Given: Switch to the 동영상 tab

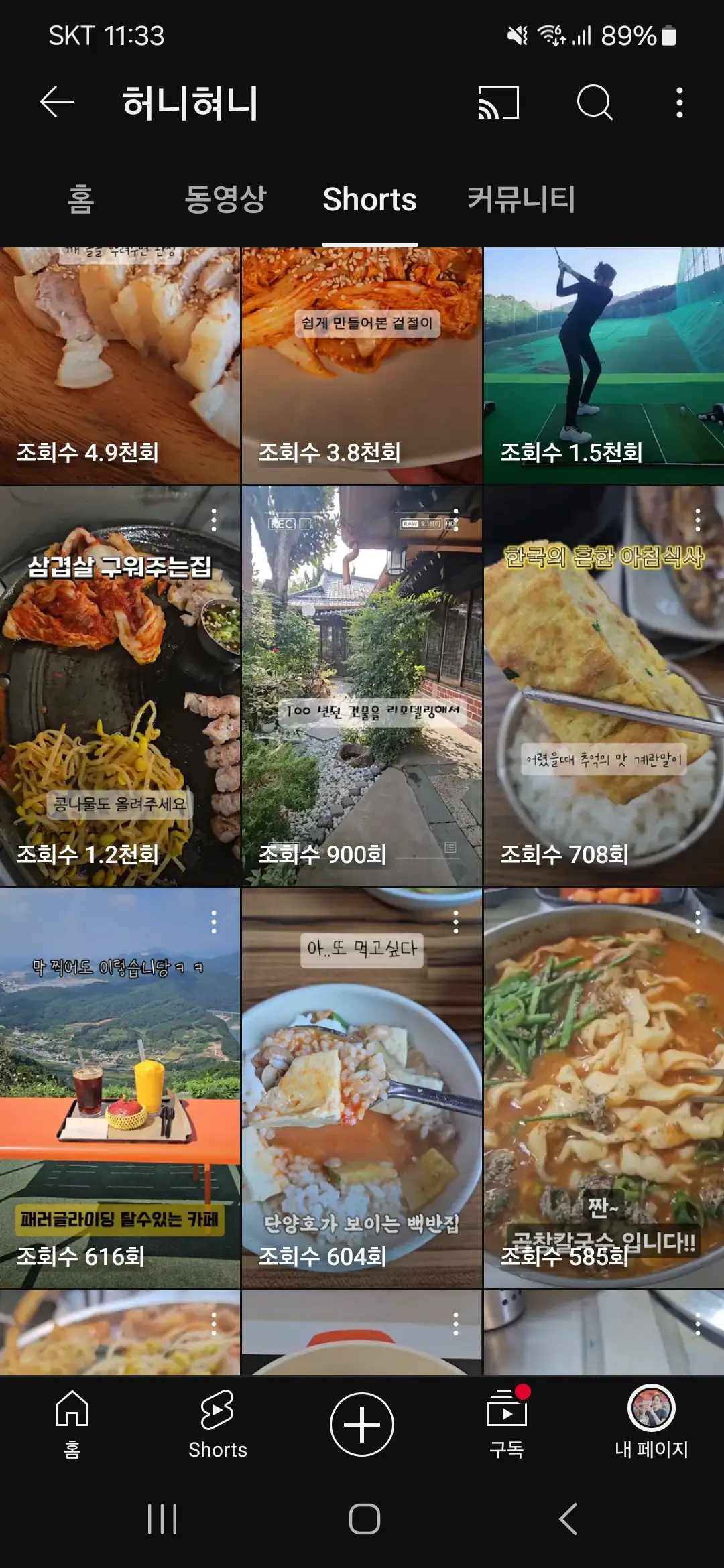Looking at the screenshot, I should (x=226, y=199).
